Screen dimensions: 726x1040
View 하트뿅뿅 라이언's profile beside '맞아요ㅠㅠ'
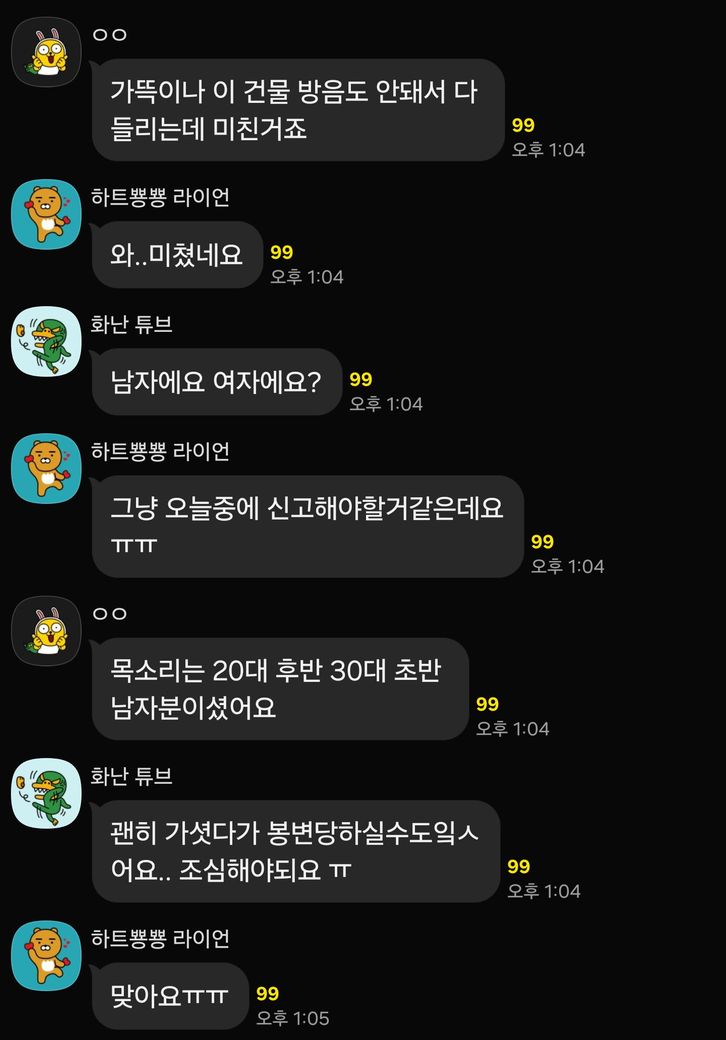45,956
